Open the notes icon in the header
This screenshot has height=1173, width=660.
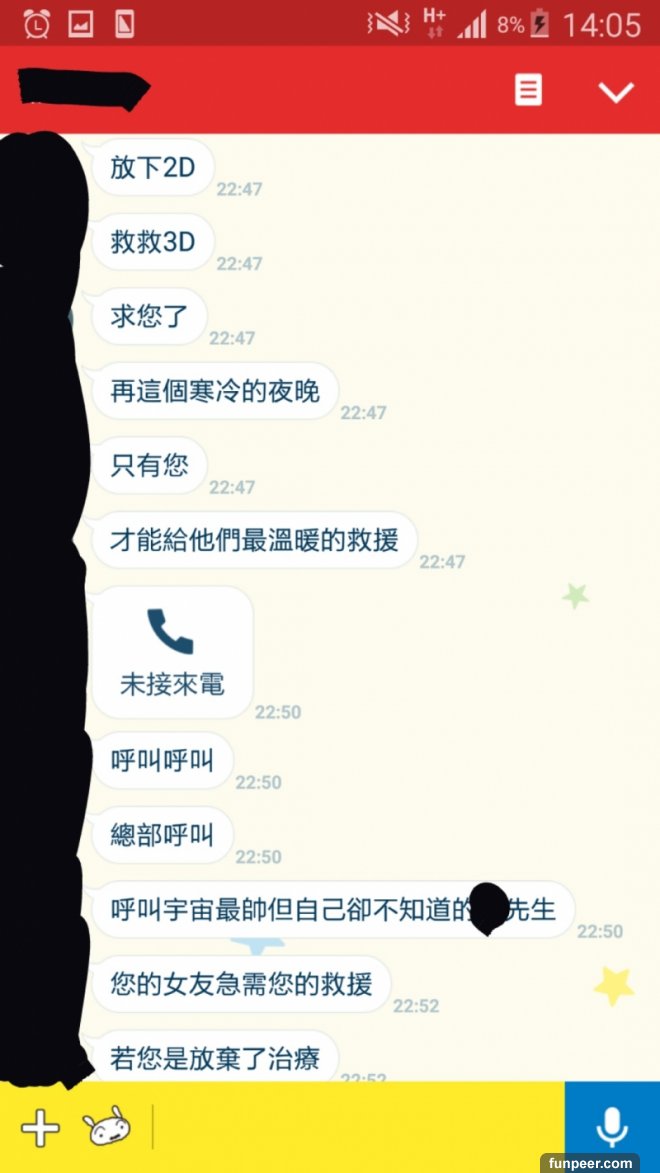pyautogui.click(x=528, y=90)
